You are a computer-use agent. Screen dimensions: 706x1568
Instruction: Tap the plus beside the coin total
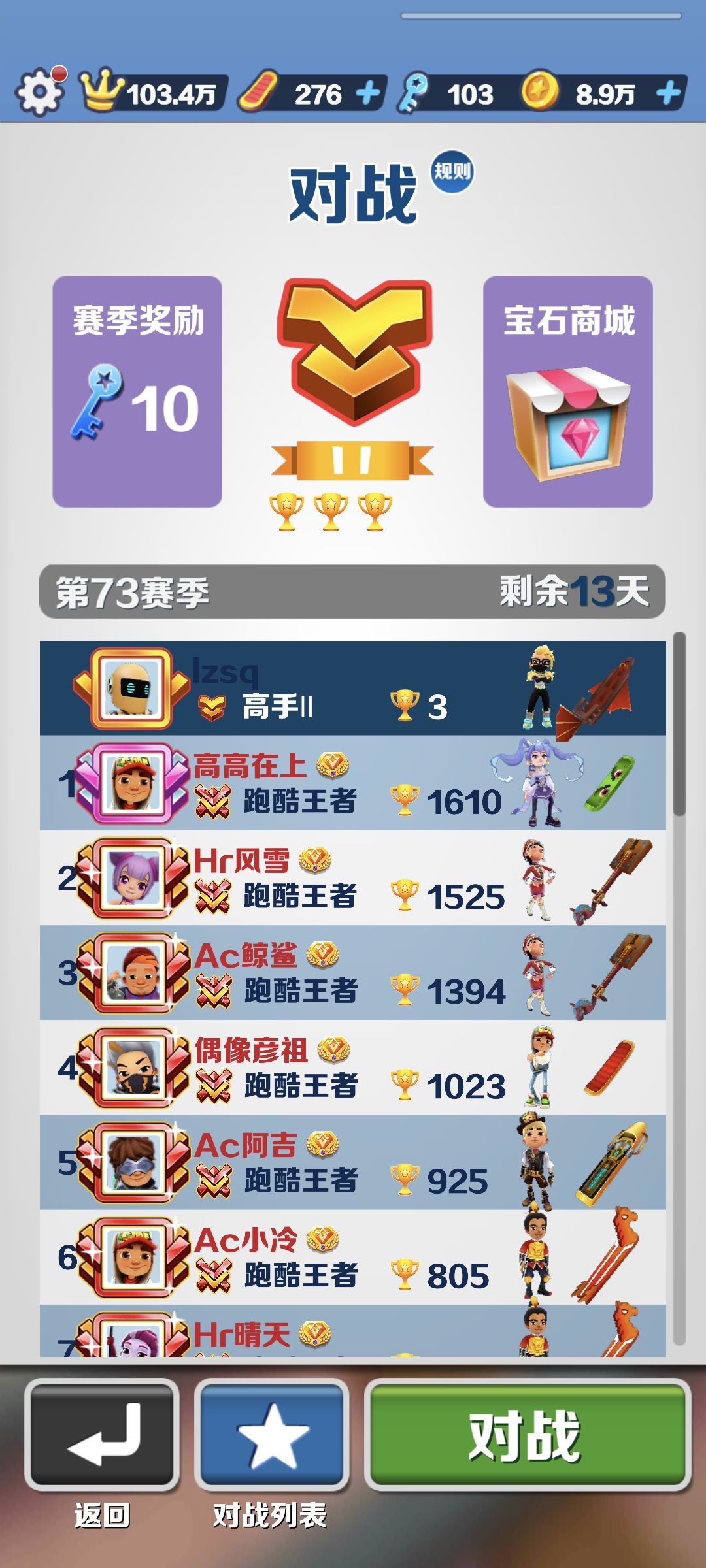point(668,93)
